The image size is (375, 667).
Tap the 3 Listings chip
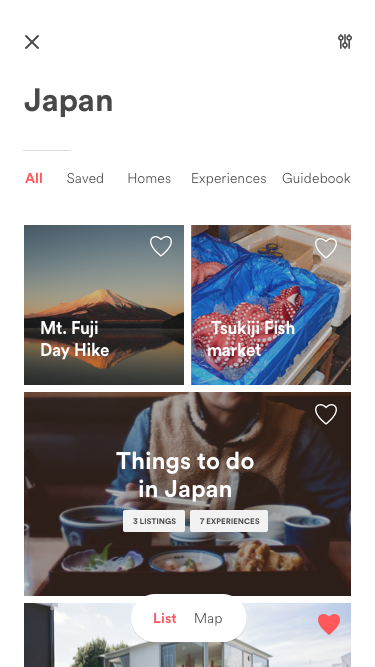154,521
